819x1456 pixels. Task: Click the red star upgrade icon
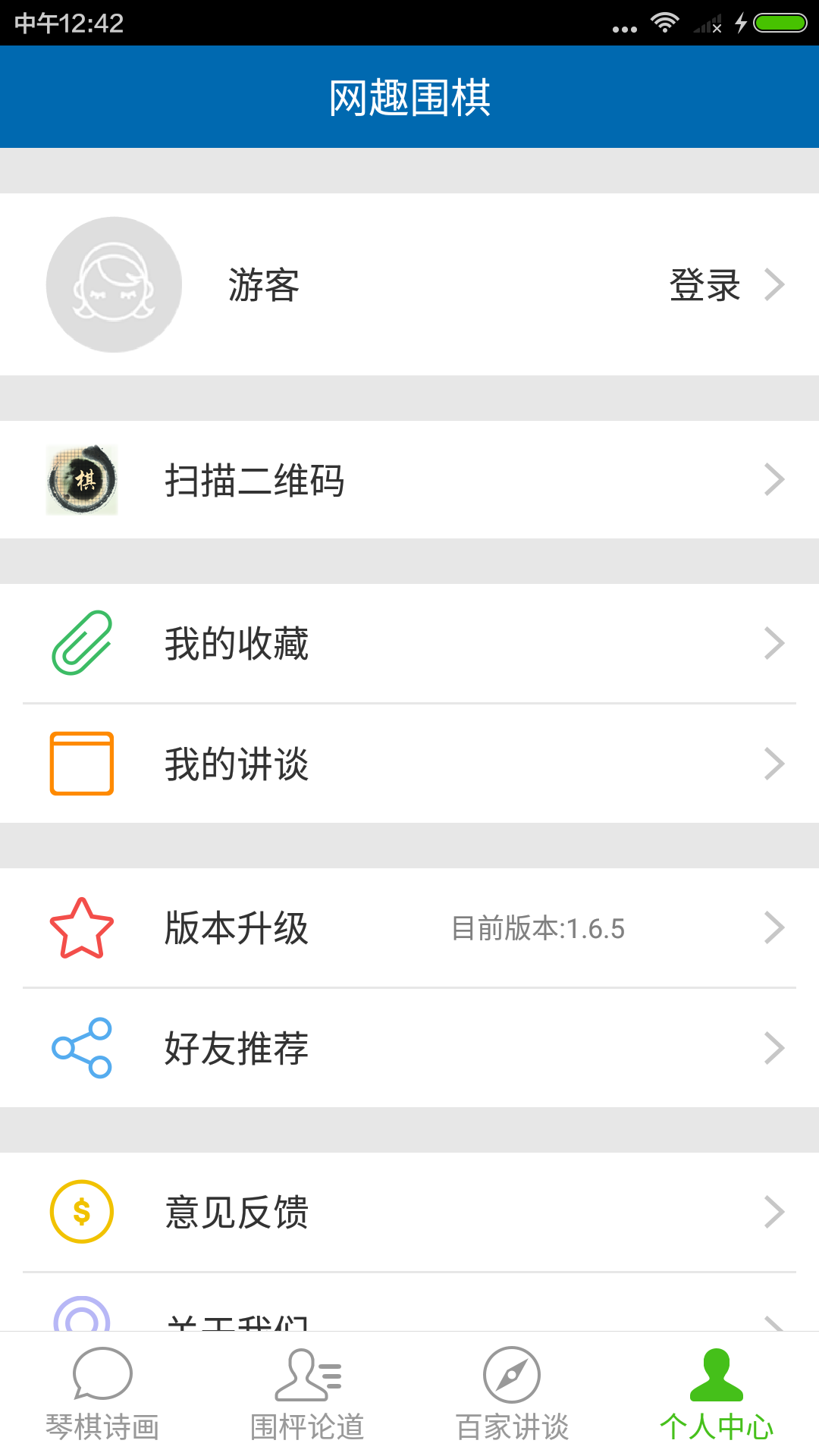[81, 927]
